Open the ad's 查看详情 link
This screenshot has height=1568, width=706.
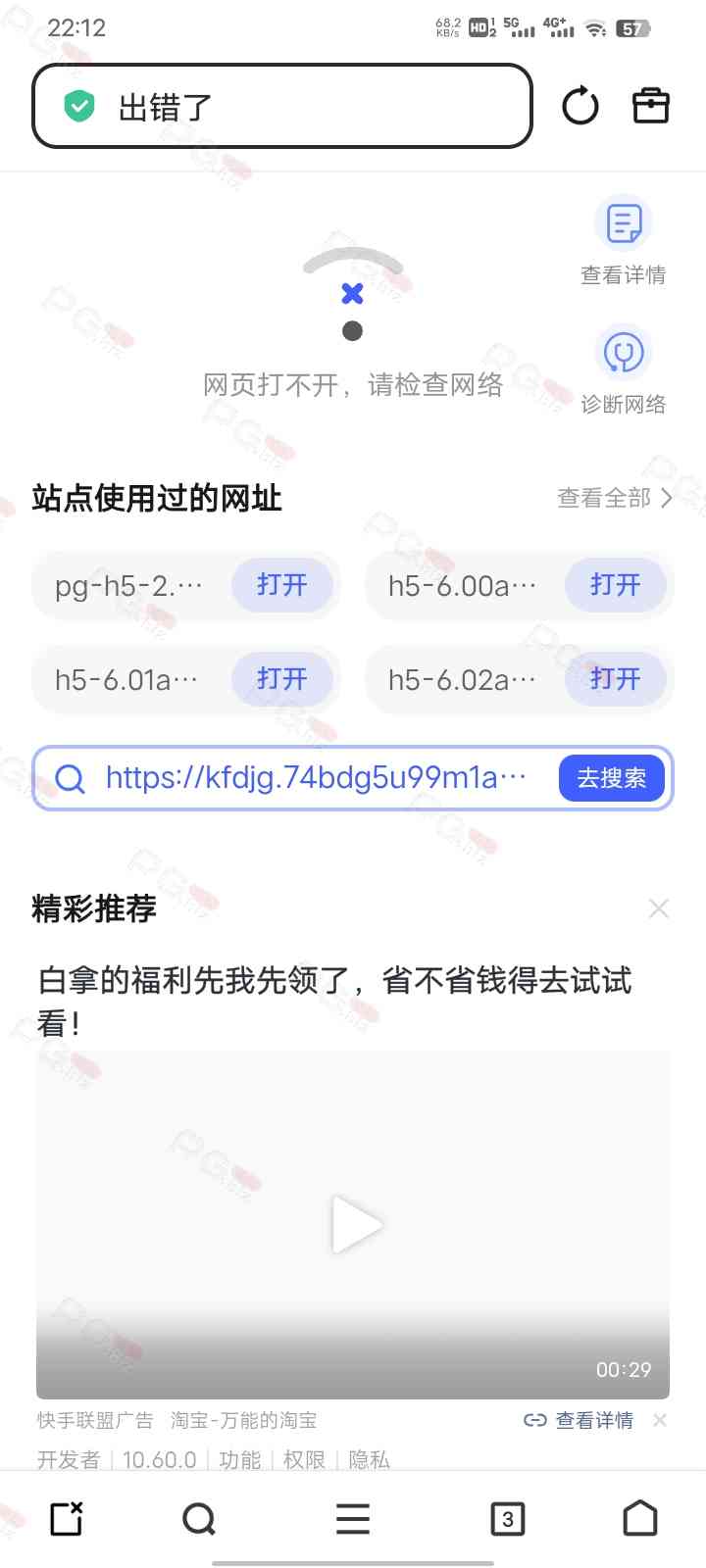580,1420
